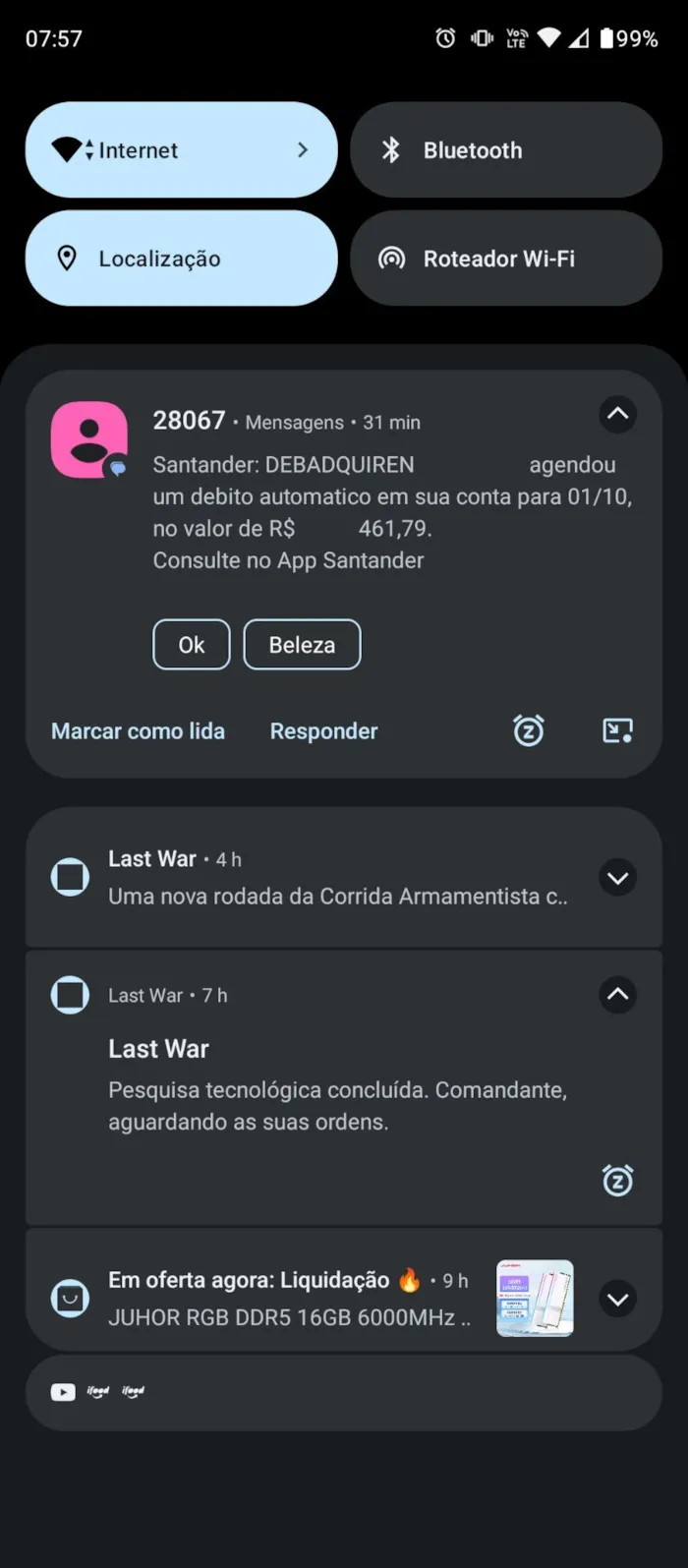Viewport: 688px width, 1568px height.
Task: Open the Last War Corrida Armamentista notification
Action: pos(334,878)
